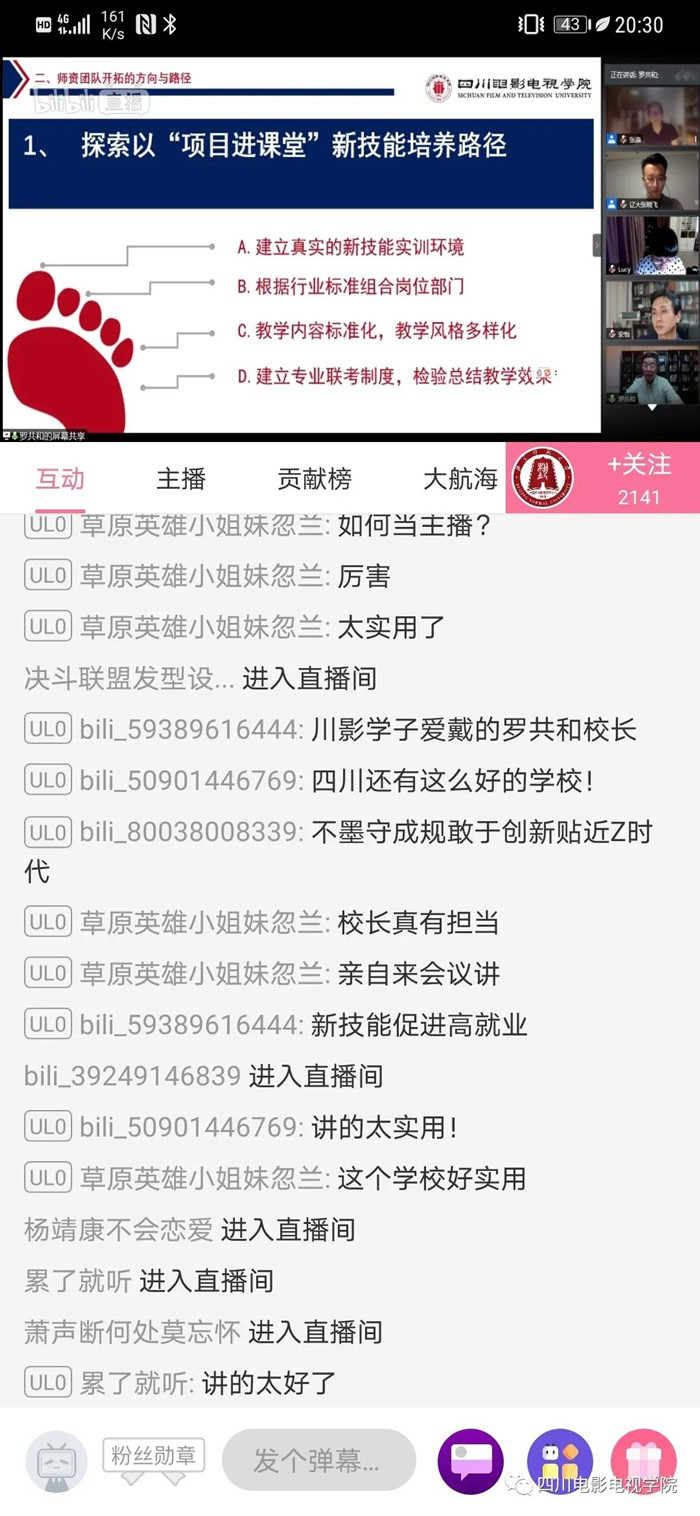Open the 贡献榜 tab
Viewport: 700px width, 1516px height.
[314, 479]
